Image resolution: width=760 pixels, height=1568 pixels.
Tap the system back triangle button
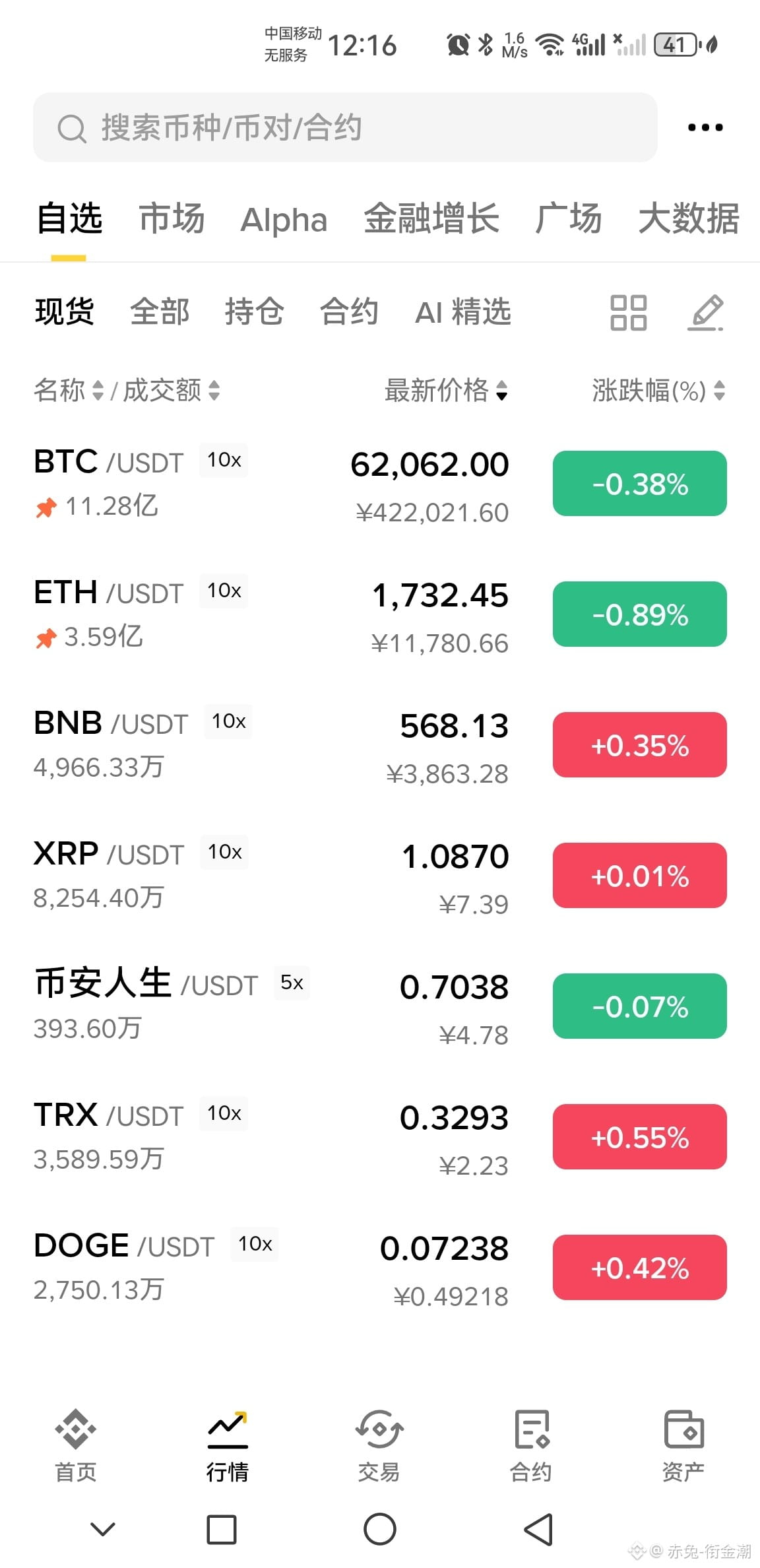click(x=538, y=1529)
